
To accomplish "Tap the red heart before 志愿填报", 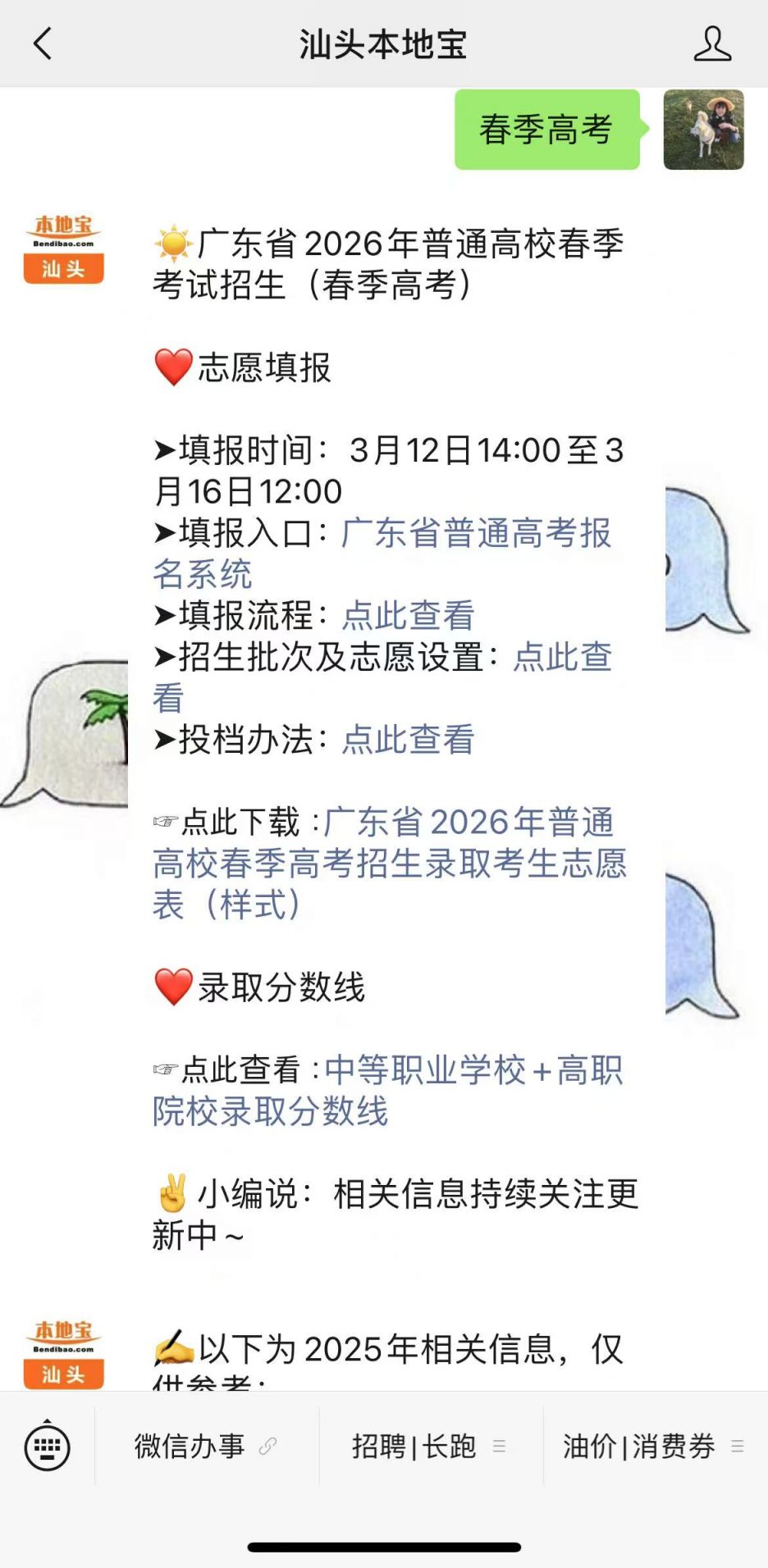I will [172, 368].
